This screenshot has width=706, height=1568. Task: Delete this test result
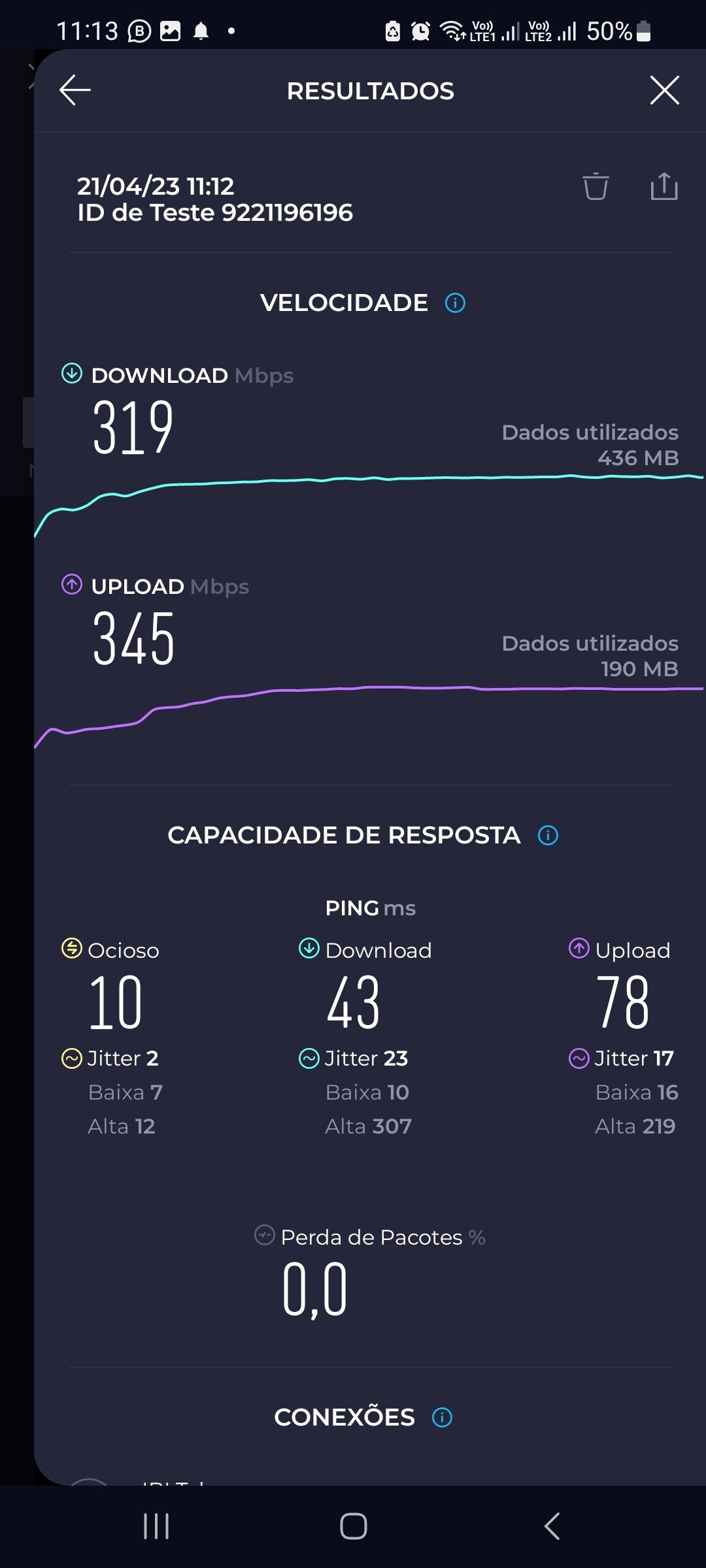click(596, 186)
